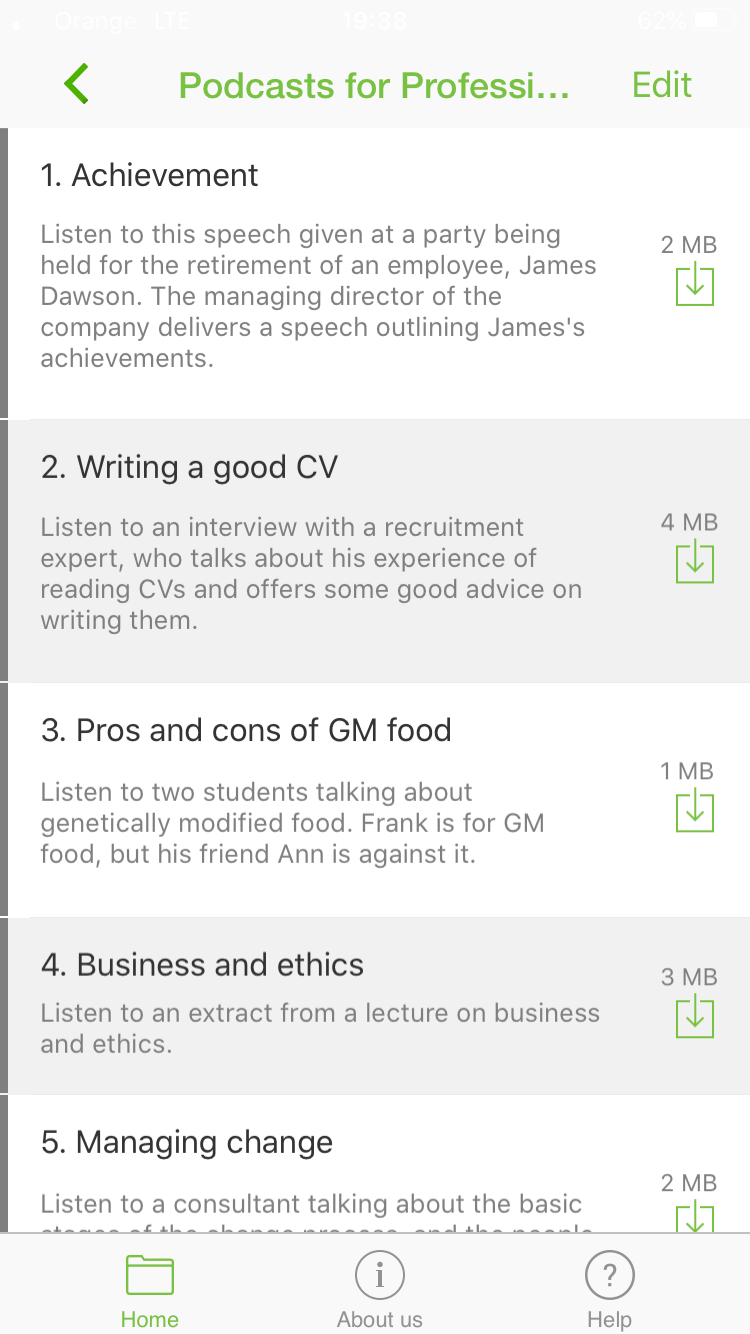Image resolution: width=750 pixels, height=1334 pixels.
Task: Select 3. Pros and cons of GM food
Action: (x=246, y=731)
